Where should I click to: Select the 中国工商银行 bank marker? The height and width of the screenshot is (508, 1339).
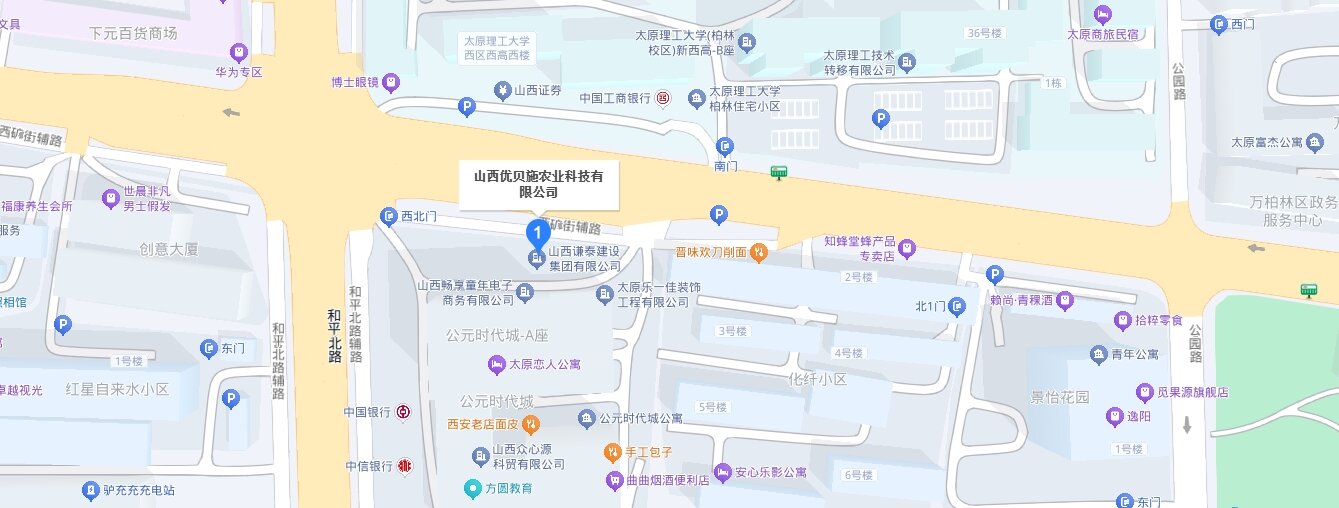coord(663,98)
